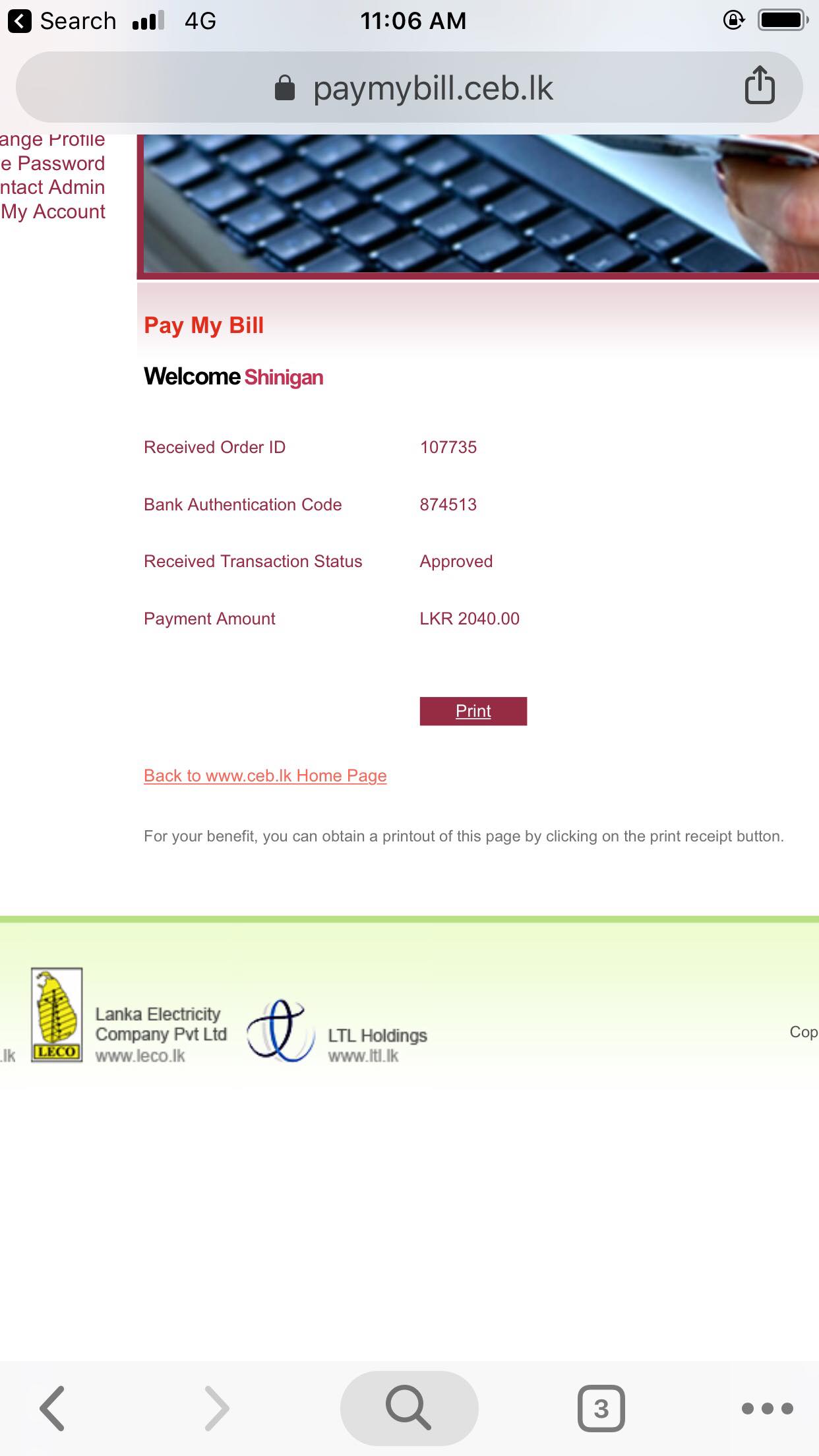Open the www.leco.lk link for Lanka Electricity Company
Image resolution: width=819 pixels, height=1456 pixels.
[x=140, y=1056]
